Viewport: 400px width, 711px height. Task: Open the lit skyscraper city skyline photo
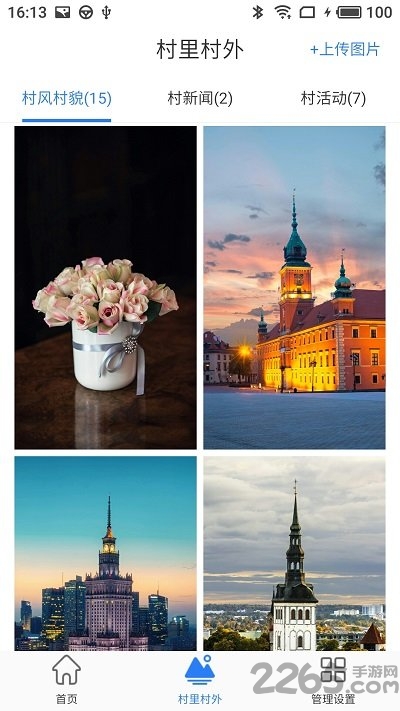coord(106,553)
